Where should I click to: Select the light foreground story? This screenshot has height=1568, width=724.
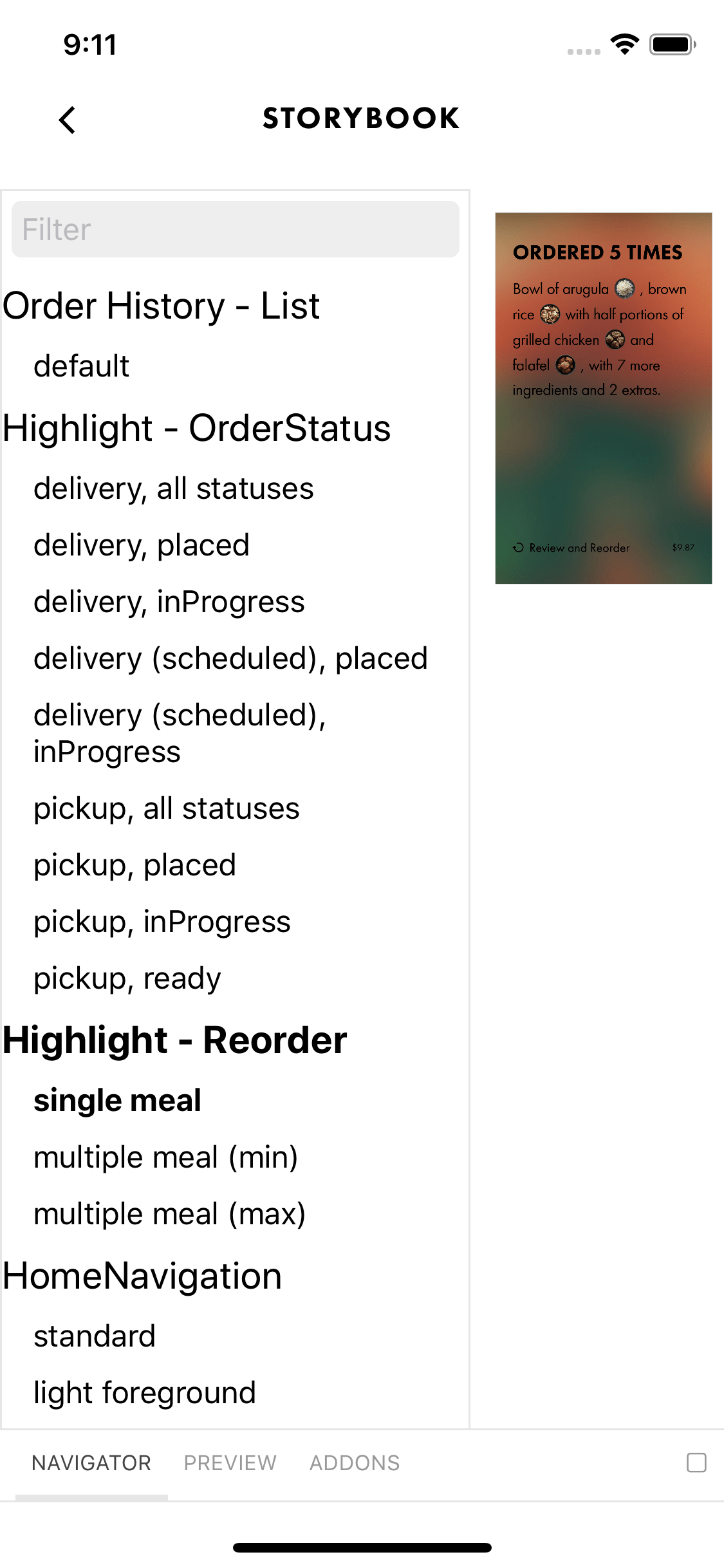coord(145,1393)
